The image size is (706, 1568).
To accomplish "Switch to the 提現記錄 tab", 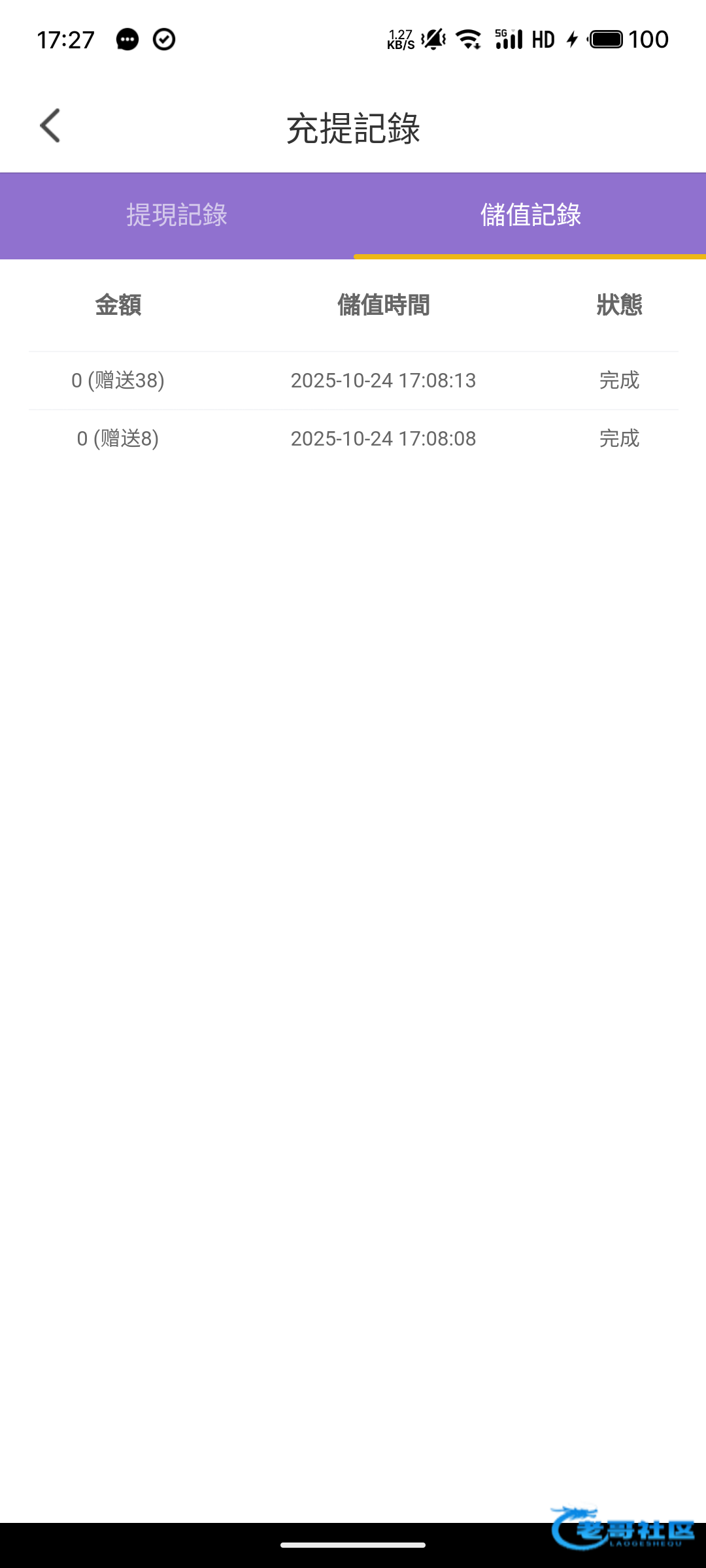I will click(176, 215).
